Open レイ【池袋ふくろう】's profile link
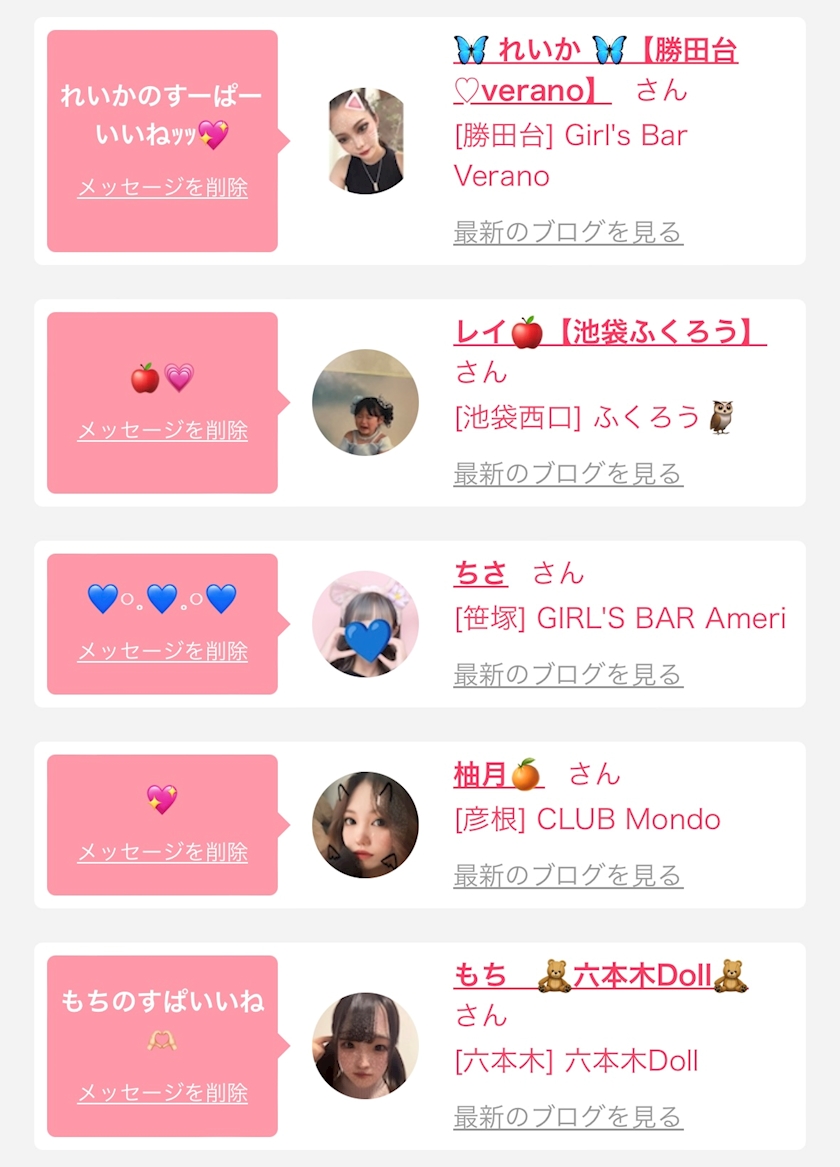This screenshot has width=840, height=1167. coord(609,332)
